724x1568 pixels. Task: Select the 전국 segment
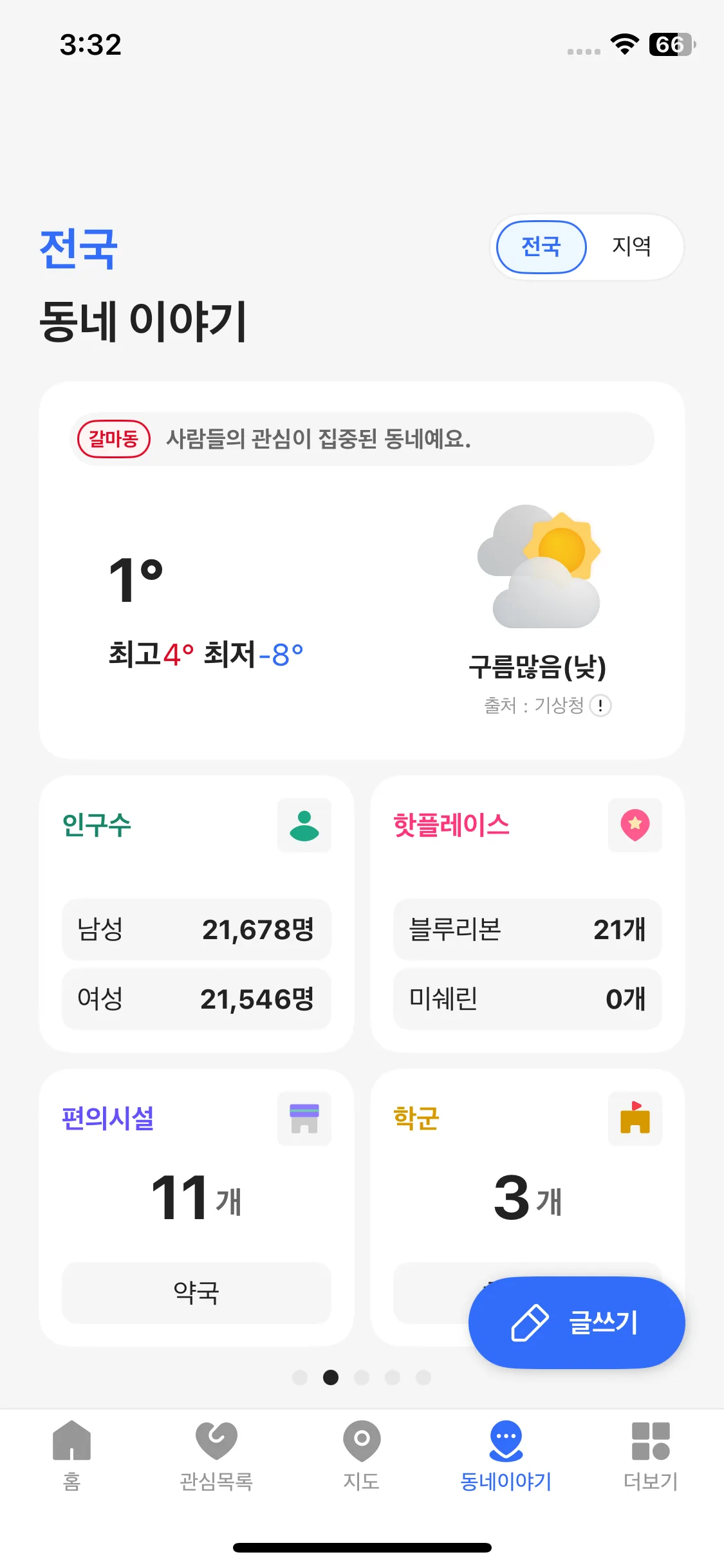[541, 247]
